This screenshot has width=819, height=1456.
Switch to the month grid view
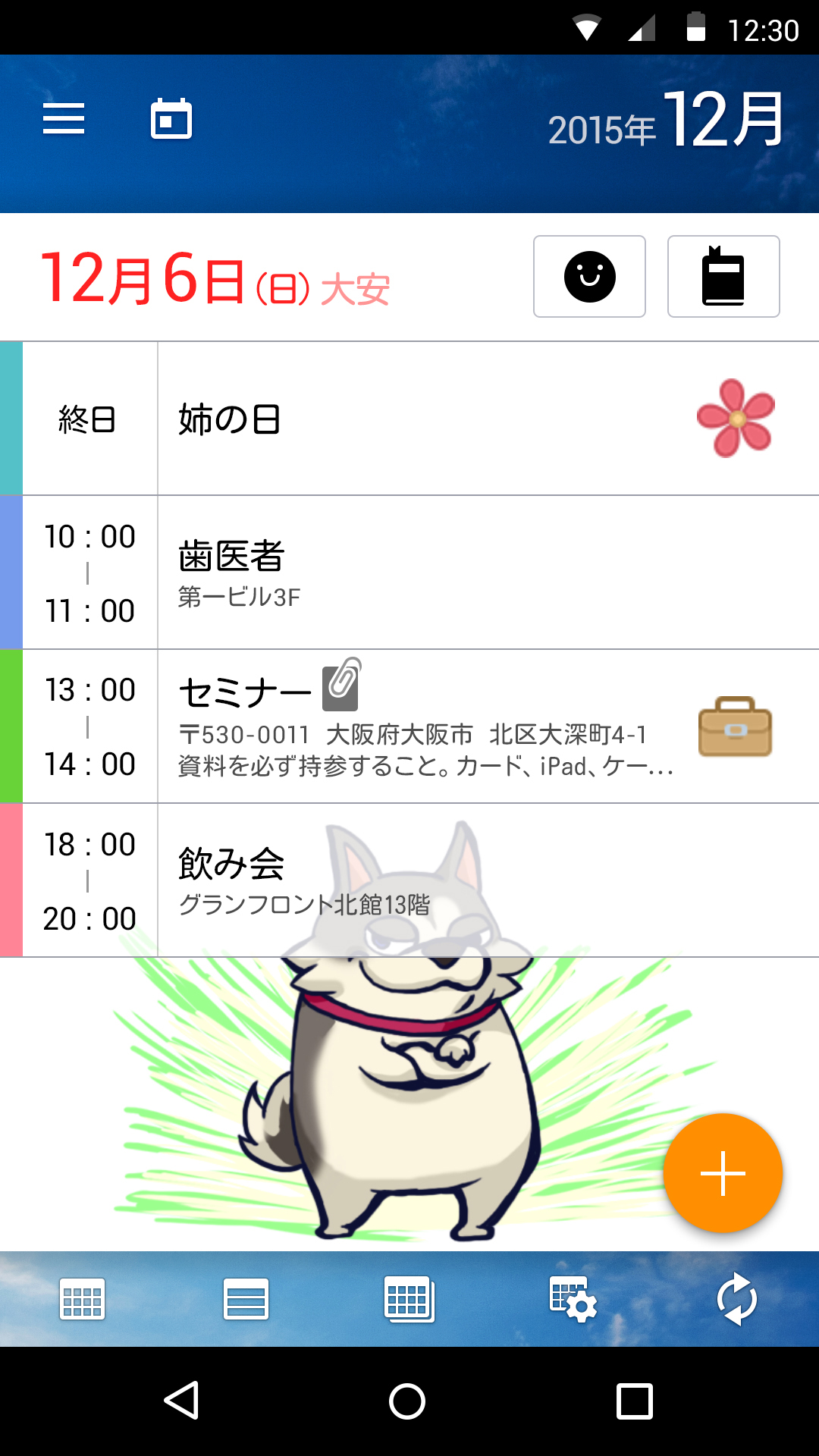[82, 1299]
